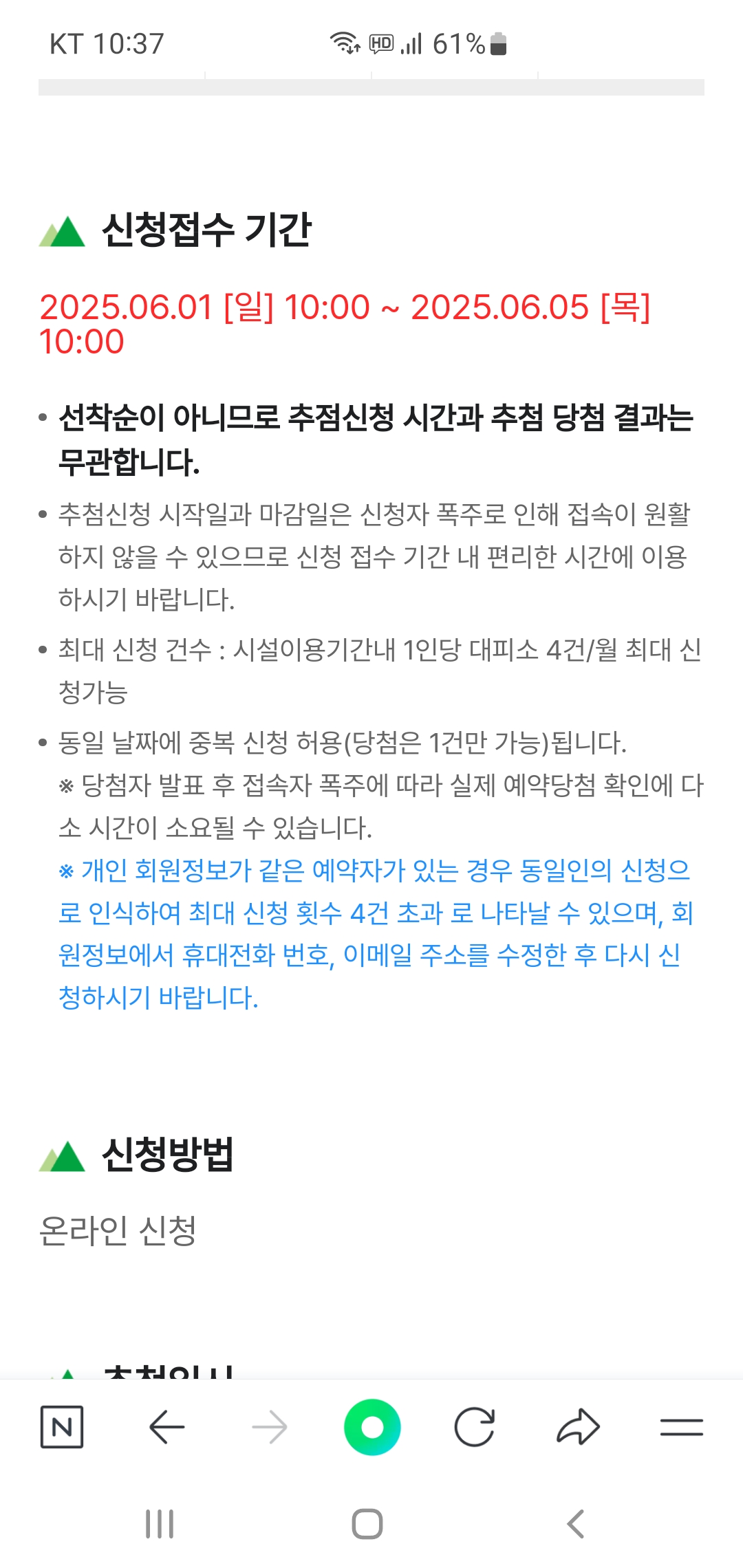
Task: Tap the green Naver search circle button
Action: [372, 1427]
